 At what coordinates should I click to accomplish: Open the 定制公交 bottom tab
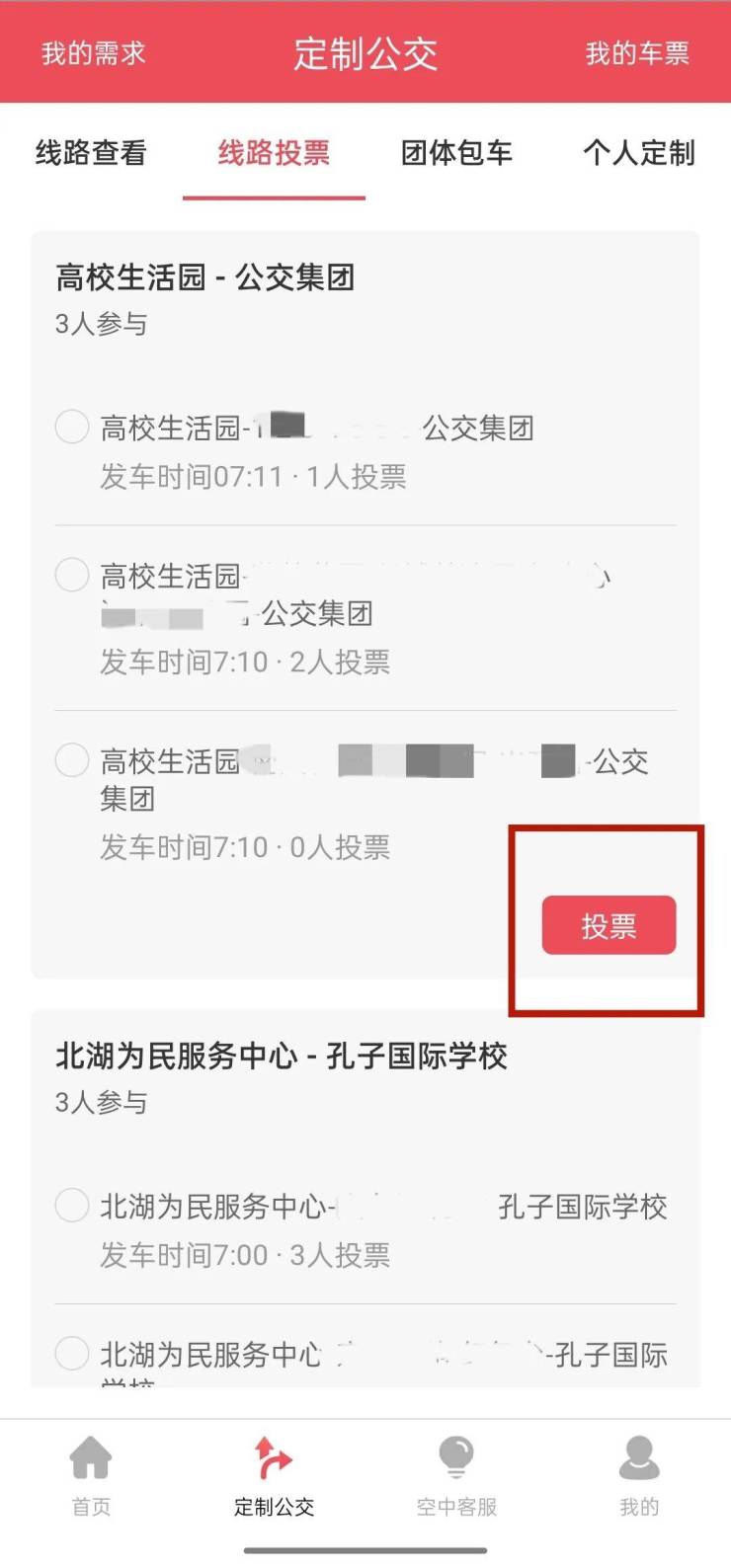pyautogui.click(x=274, y=1475)
